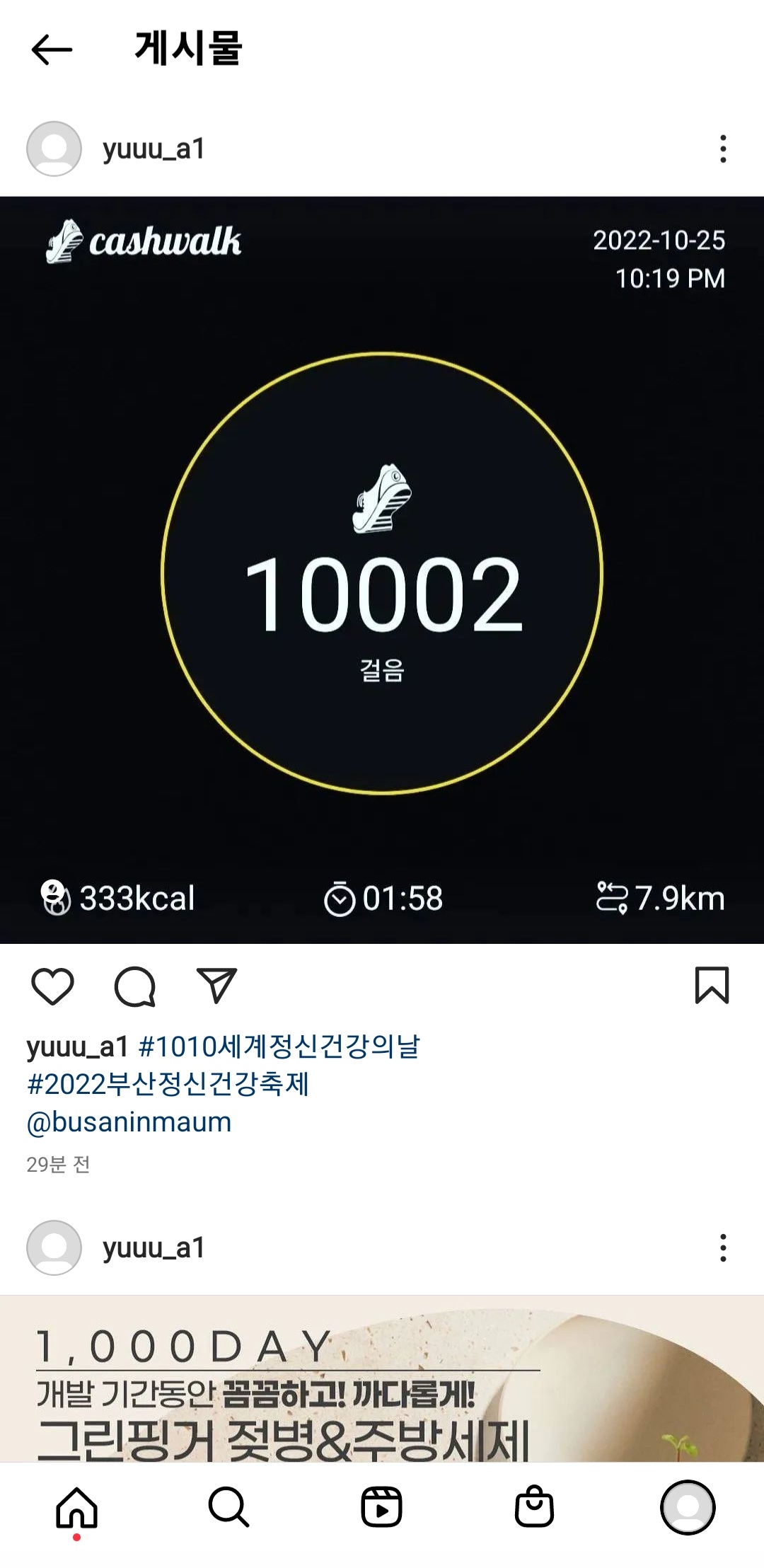Go back from the 게시물 screen

click(x=52, y=50)
